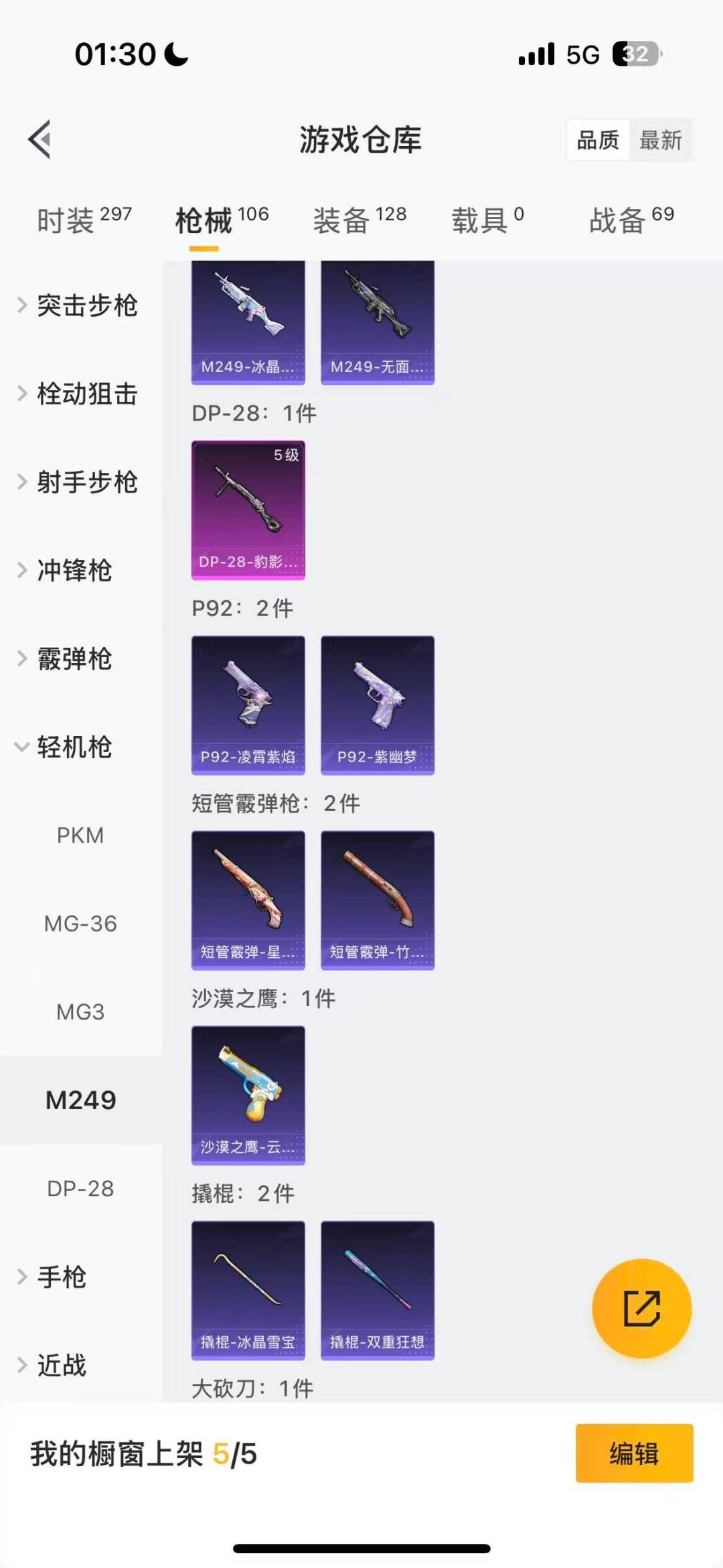
Task: Select the 撬棍-双重狂想 bat skin
Action: (377, 1286)
